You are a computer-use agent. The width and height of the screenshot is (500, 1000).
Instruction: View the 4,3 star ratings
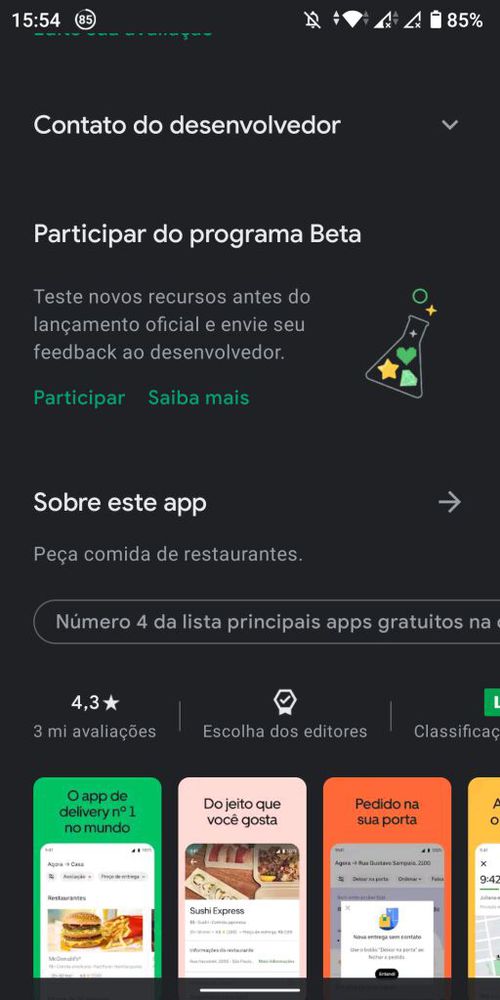(94, 716)
